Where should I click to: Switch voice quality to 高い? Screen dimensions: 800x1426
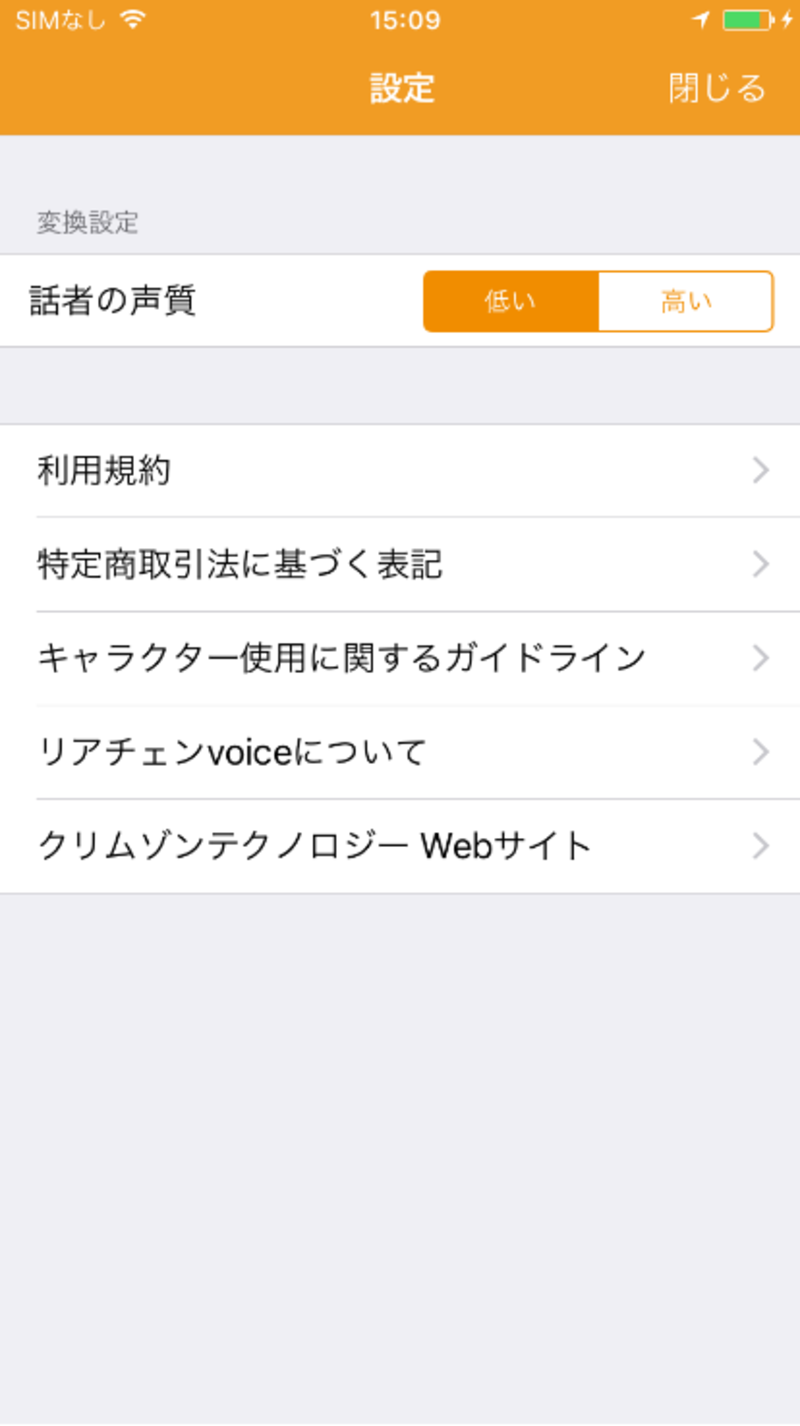pos(686,301)
